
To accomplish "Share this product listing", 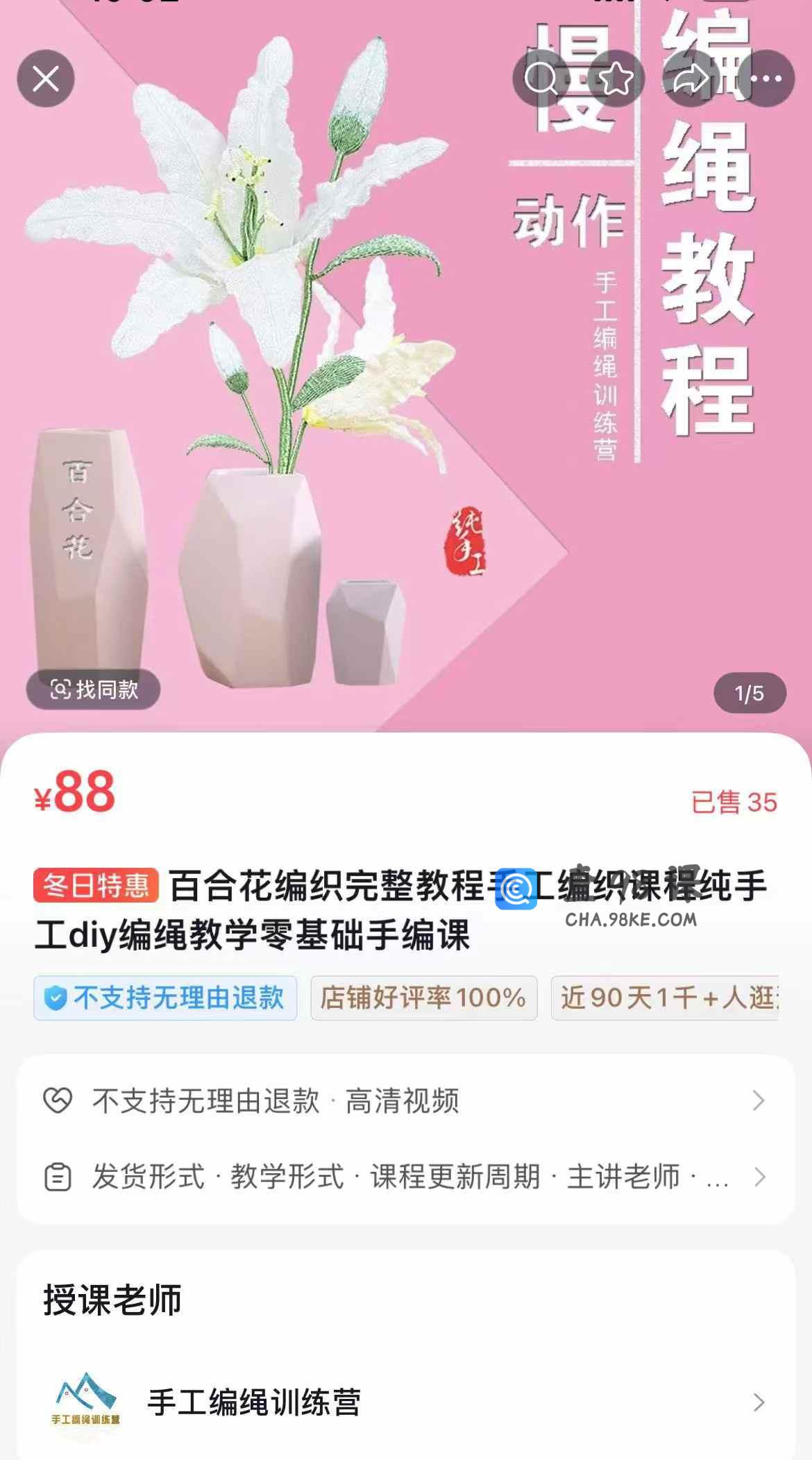I will (691, 78).
